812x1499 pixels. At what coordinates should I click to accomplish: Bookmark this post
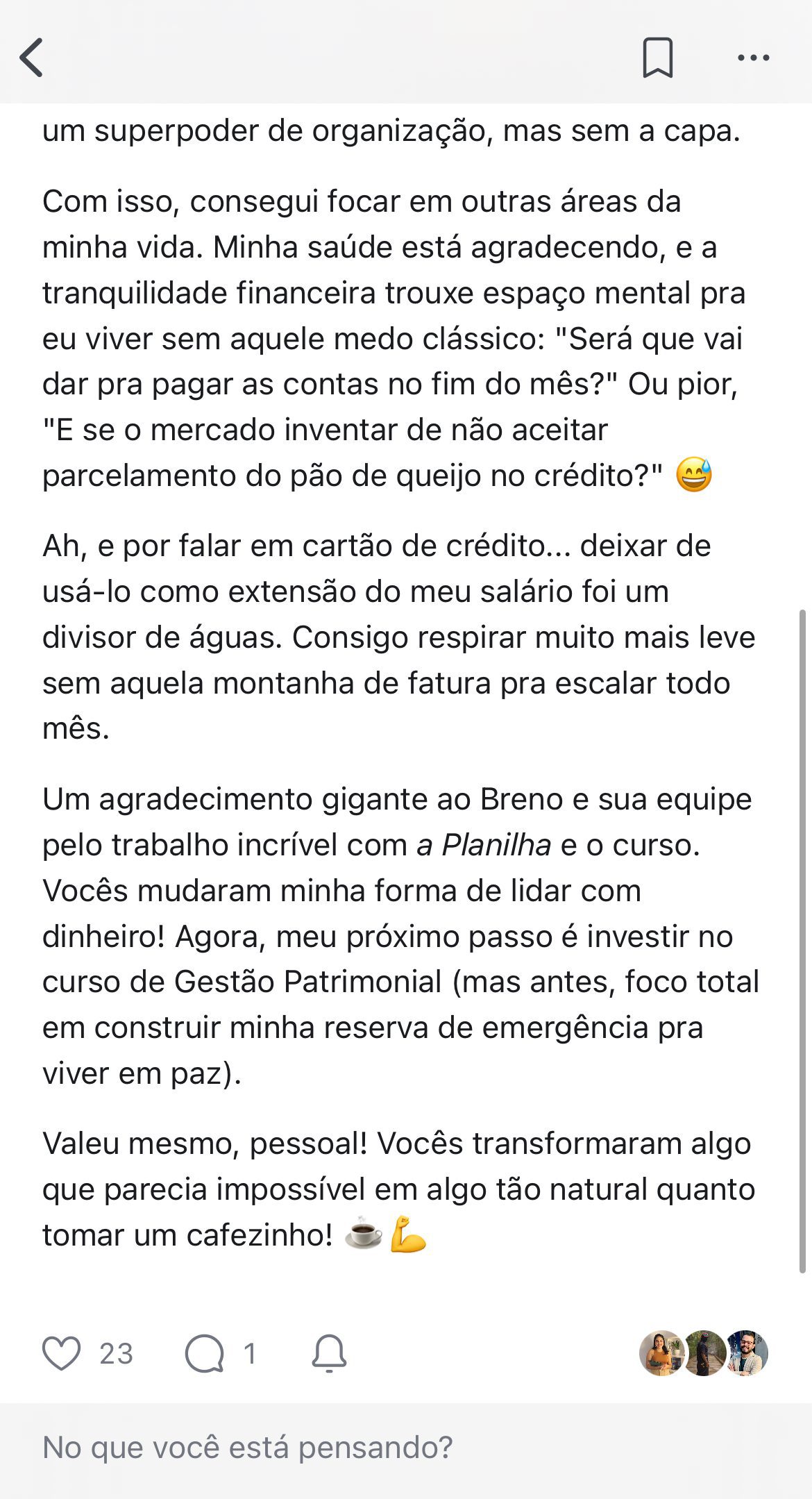pyautogui.click(x=657, y=58)
